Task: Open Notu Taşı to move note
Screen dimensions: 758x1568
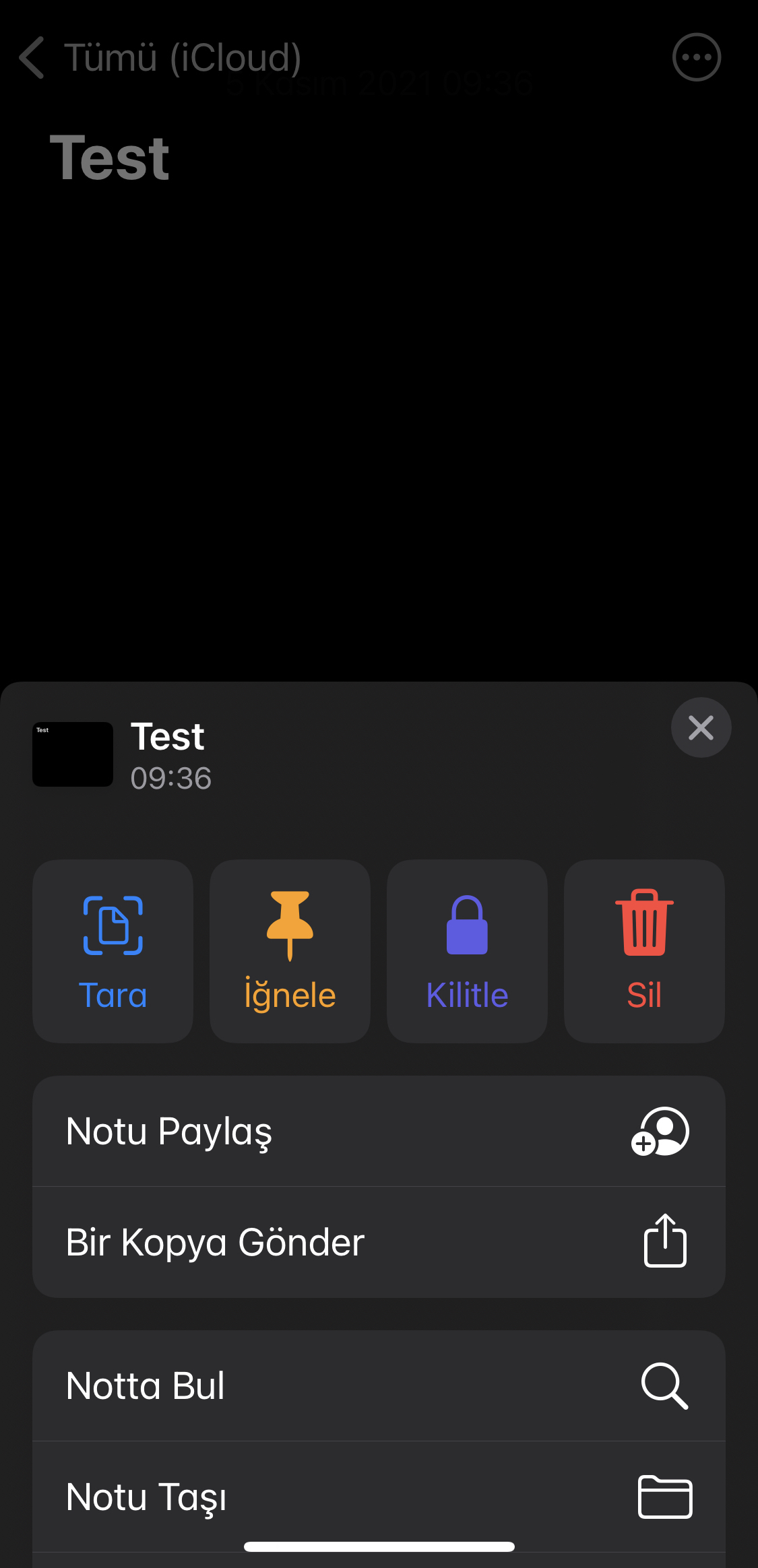Action: [x=379, y=1497]
